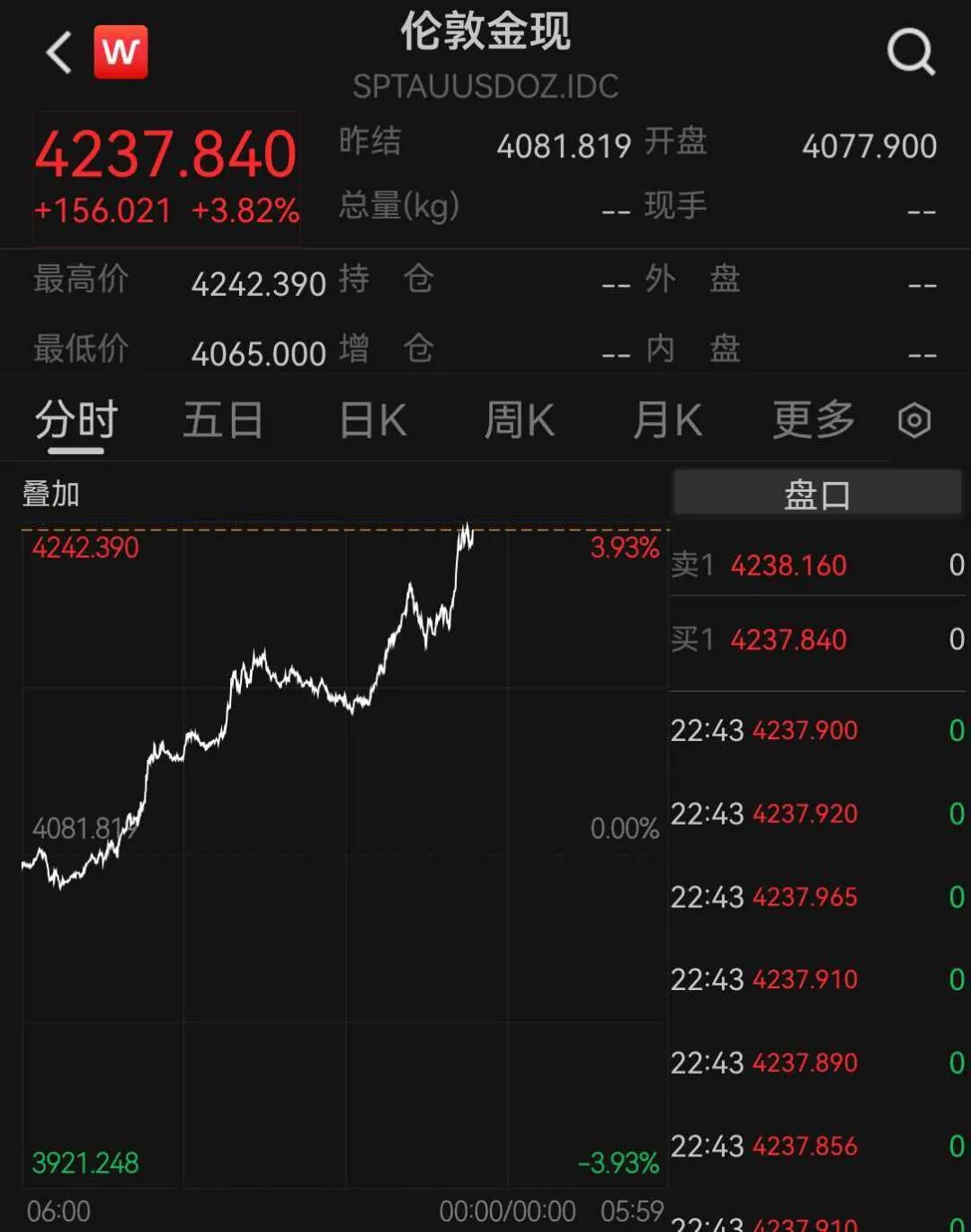971x1232 pixels.
Task: Go back using the top-left arrow
Action: point(58,52)
